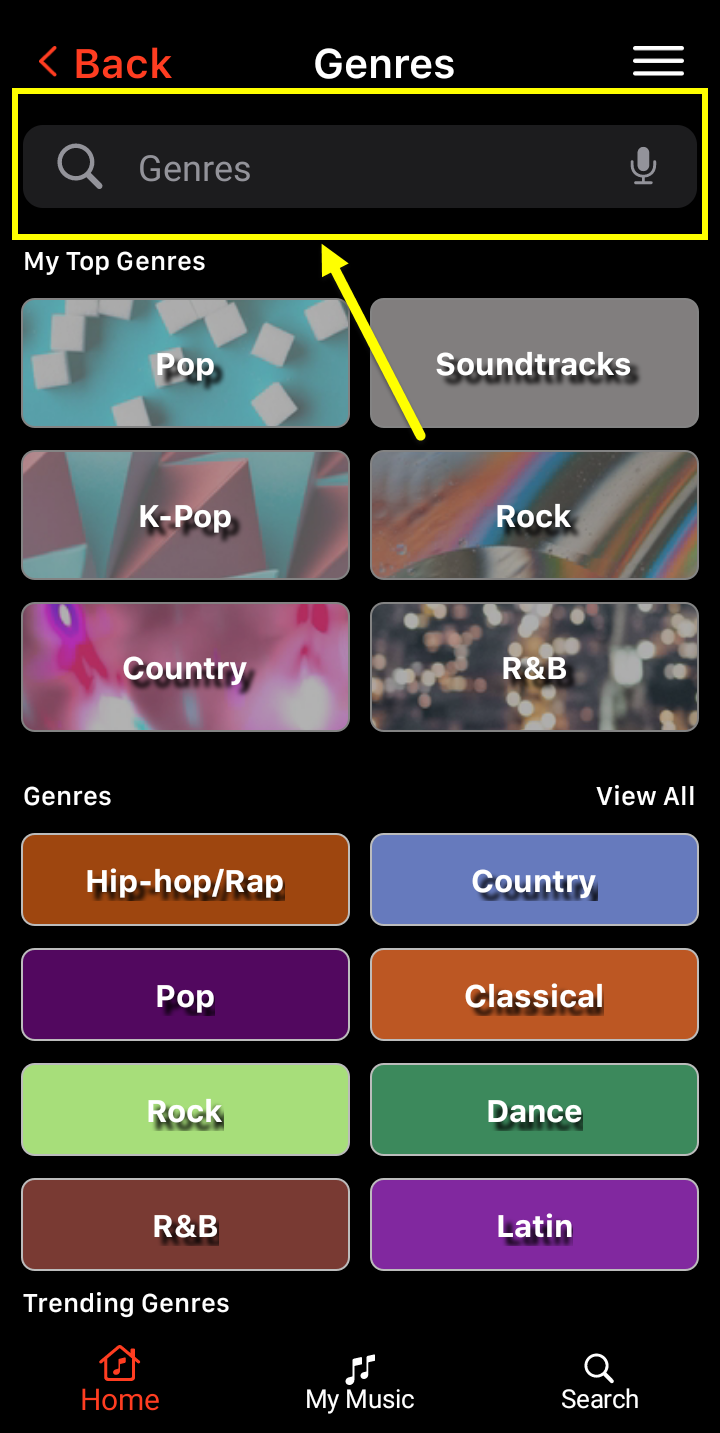The height and width of the screenshot is (1433, 720).
Task: Start voice search with the microphone
Action: pos(643,166)
